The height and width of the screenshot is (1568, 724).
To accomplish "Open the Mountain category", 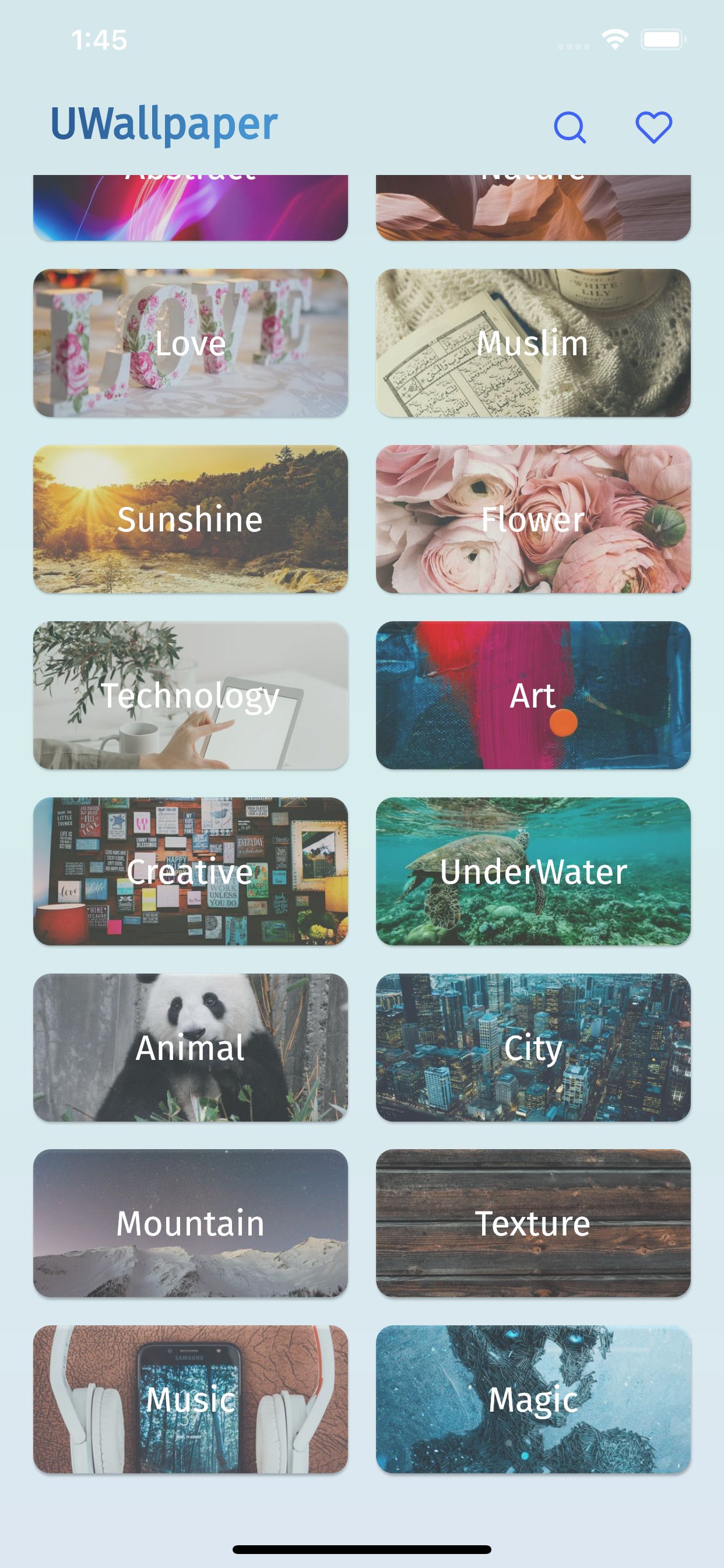I will coord(191,1223).
